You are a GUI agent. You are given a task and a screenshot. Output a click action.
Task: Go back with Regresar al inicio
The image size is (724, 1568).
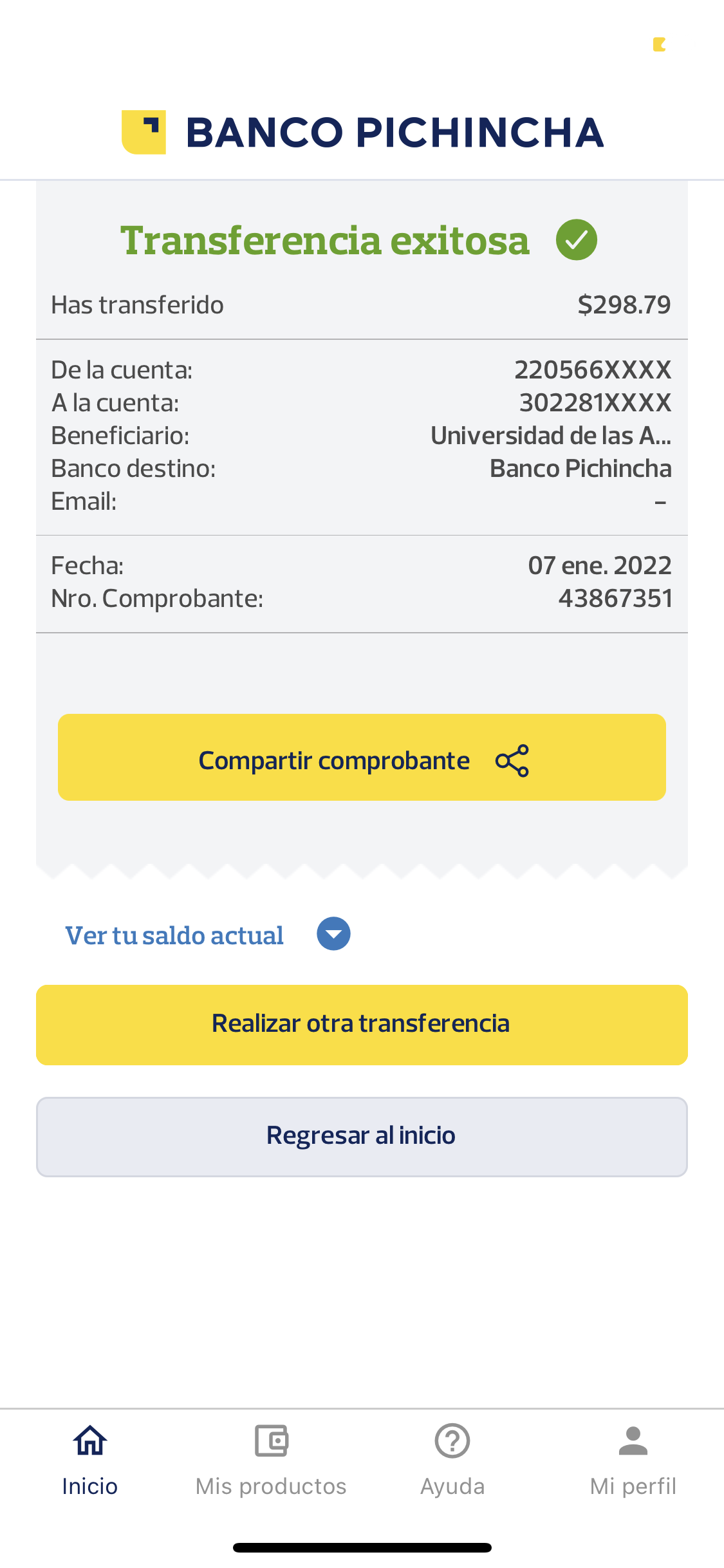click(362, 1137)
